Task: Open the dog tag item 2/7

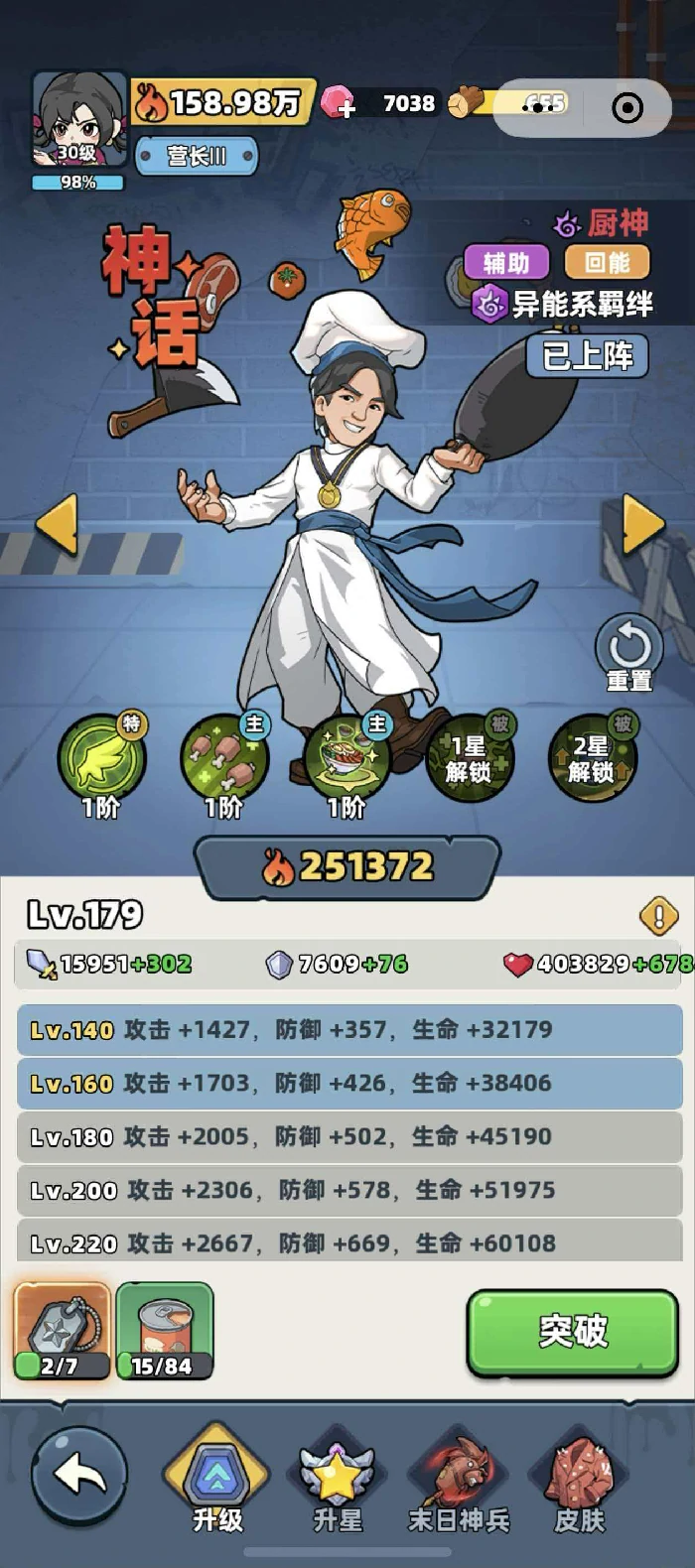Action: coord(62,1331)
